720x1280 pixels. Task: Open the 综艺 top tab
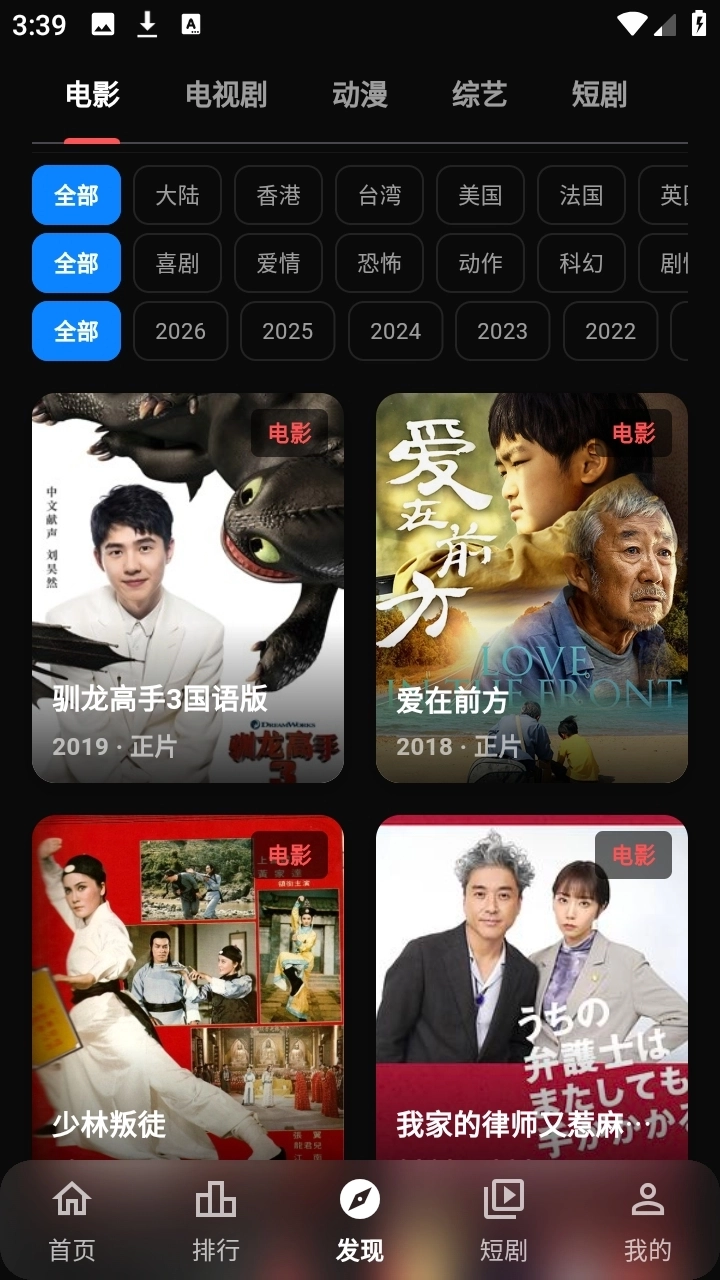click(480, 95)
